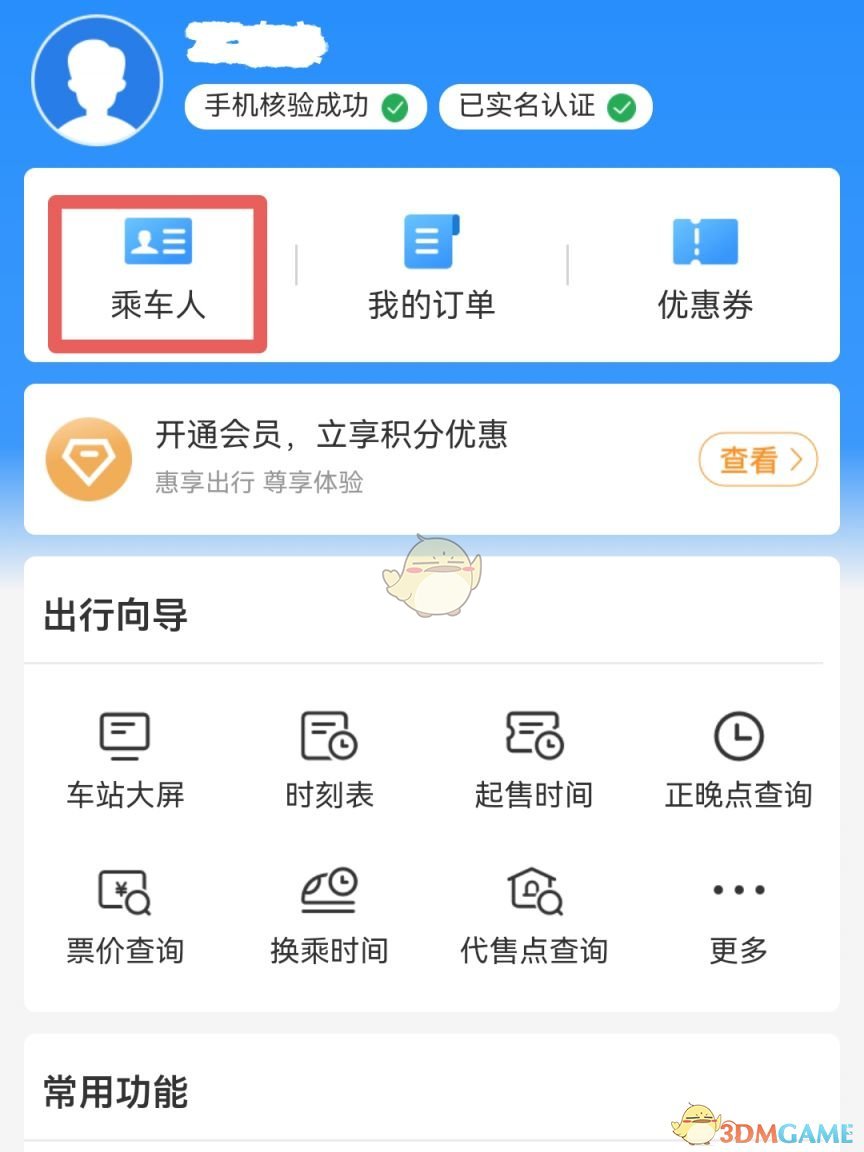This screenshot has width=864, height=1152.
Task: Tap the orange membership diamond icon
Action: (x=88, y=458)
